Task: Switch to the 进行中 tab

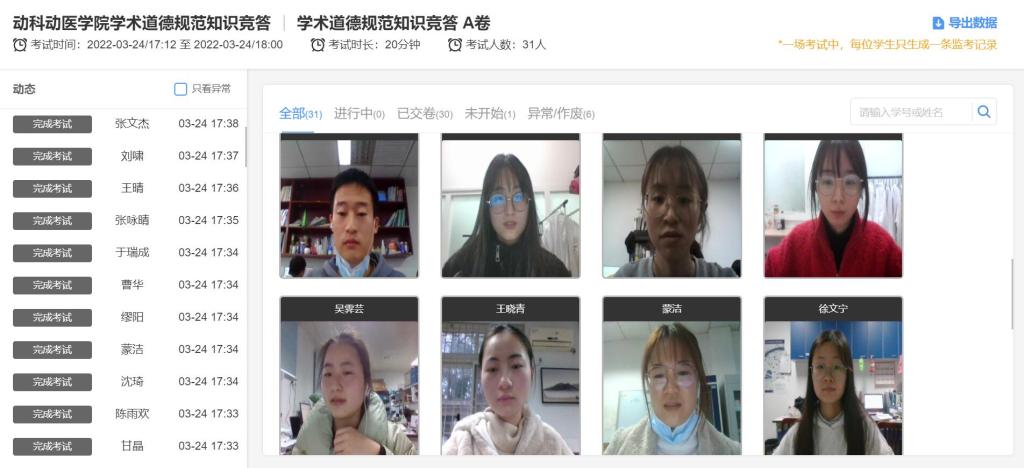Action: point(359,113)
